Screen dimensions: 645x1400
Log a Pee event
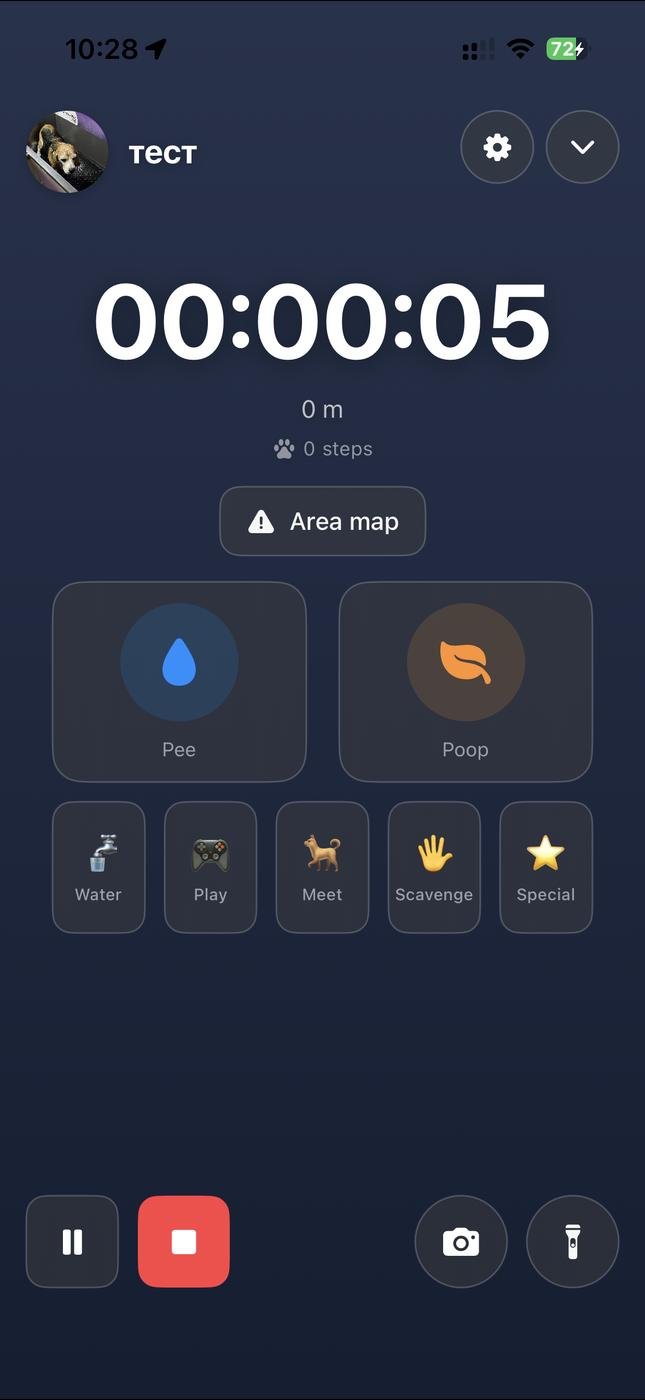click(179, 681)
